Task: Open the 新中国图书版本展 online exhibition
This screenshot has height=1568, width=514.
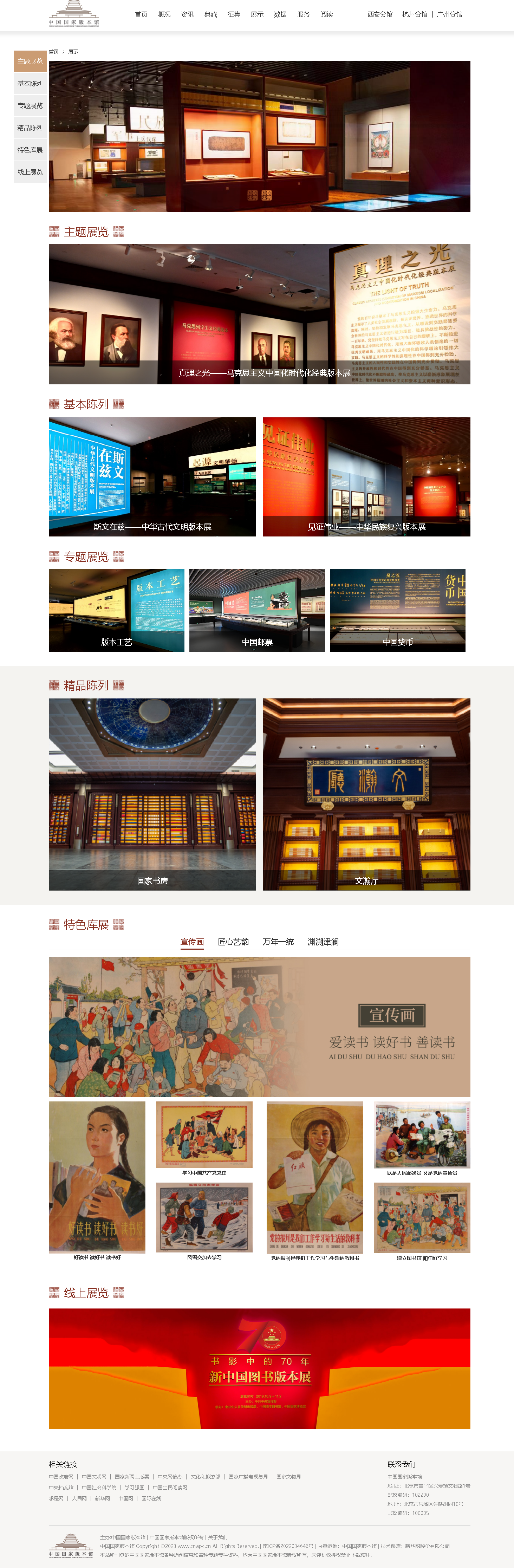Action: (259, 1368)
